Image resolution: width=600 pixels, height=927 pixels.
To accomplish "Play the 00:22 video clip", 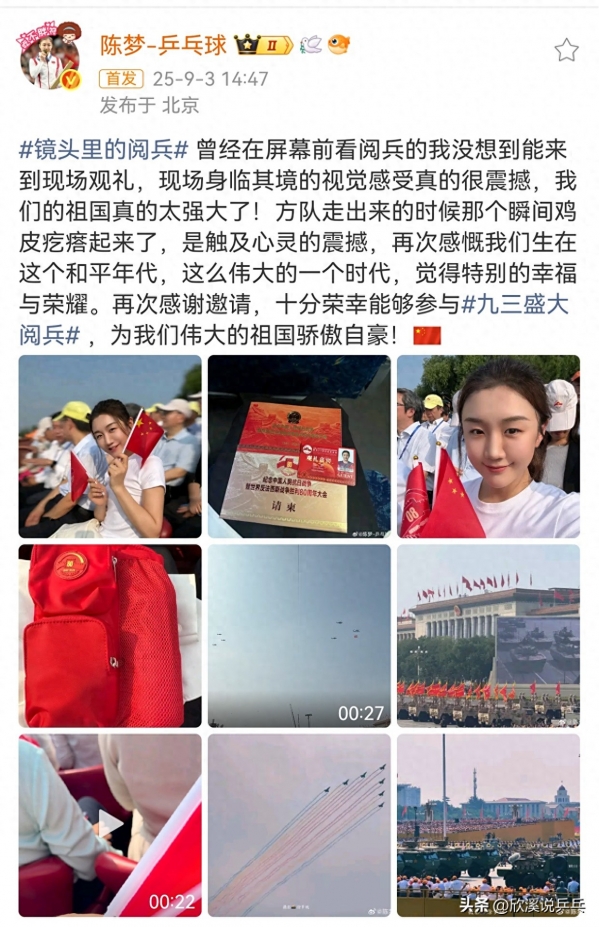I will 110,825.
